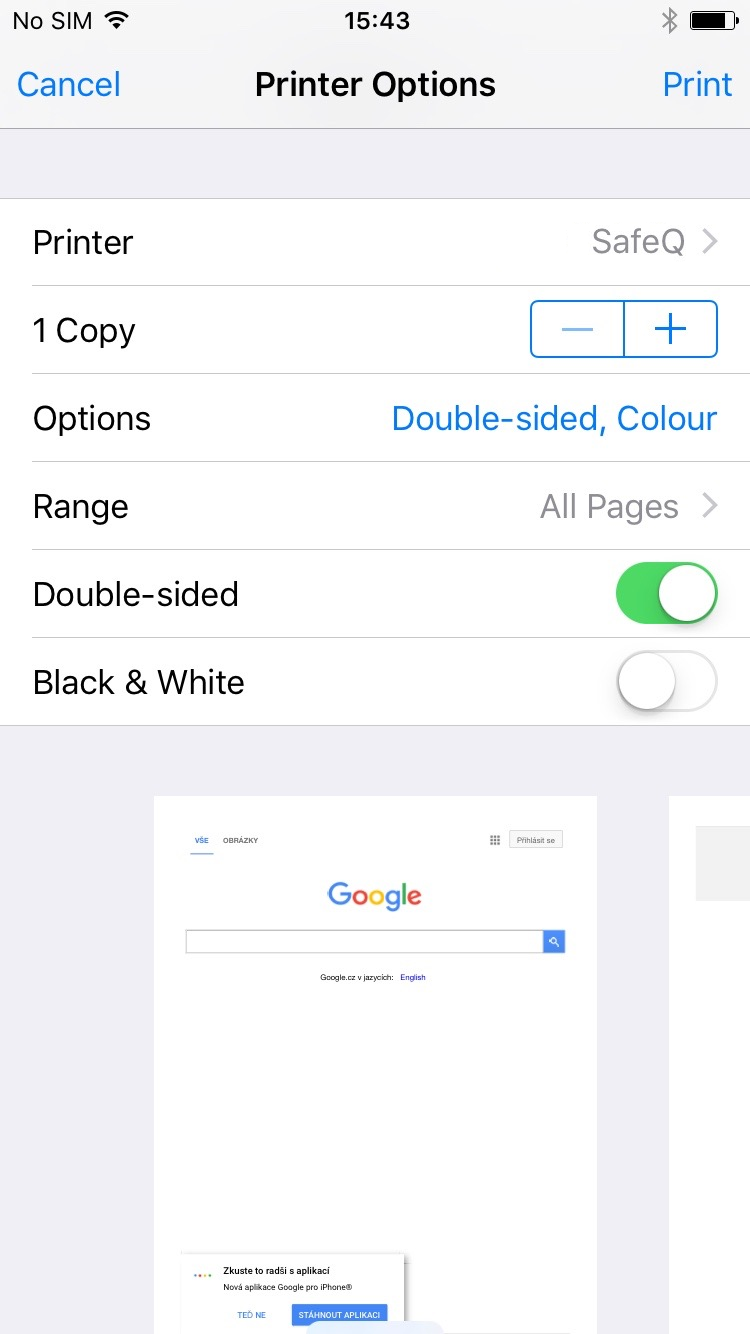
Task: Tap Print to send the job
Action: (697, 85)
